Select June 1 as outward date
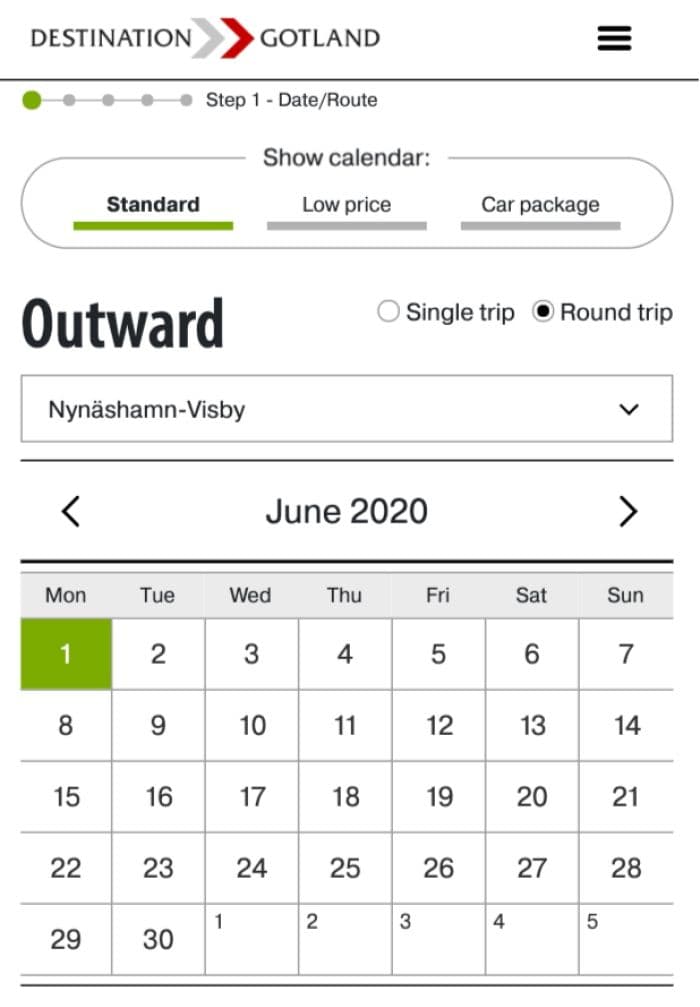700x1007 pixels. (x=66, y=654)
